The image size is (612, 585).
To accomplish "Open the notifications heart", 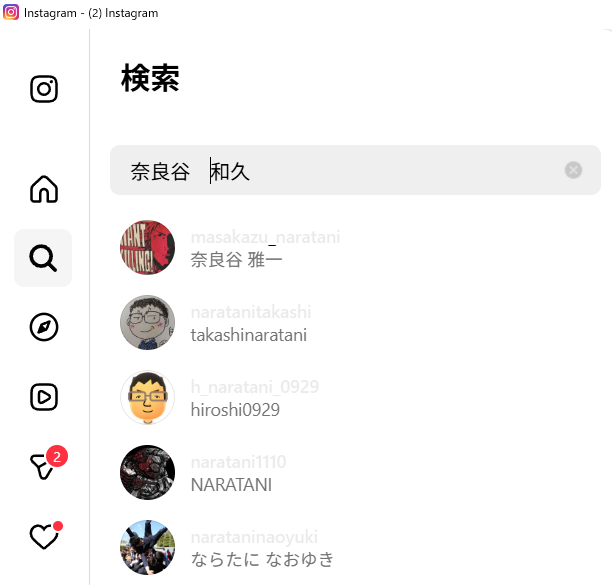I will pos(44,536).
